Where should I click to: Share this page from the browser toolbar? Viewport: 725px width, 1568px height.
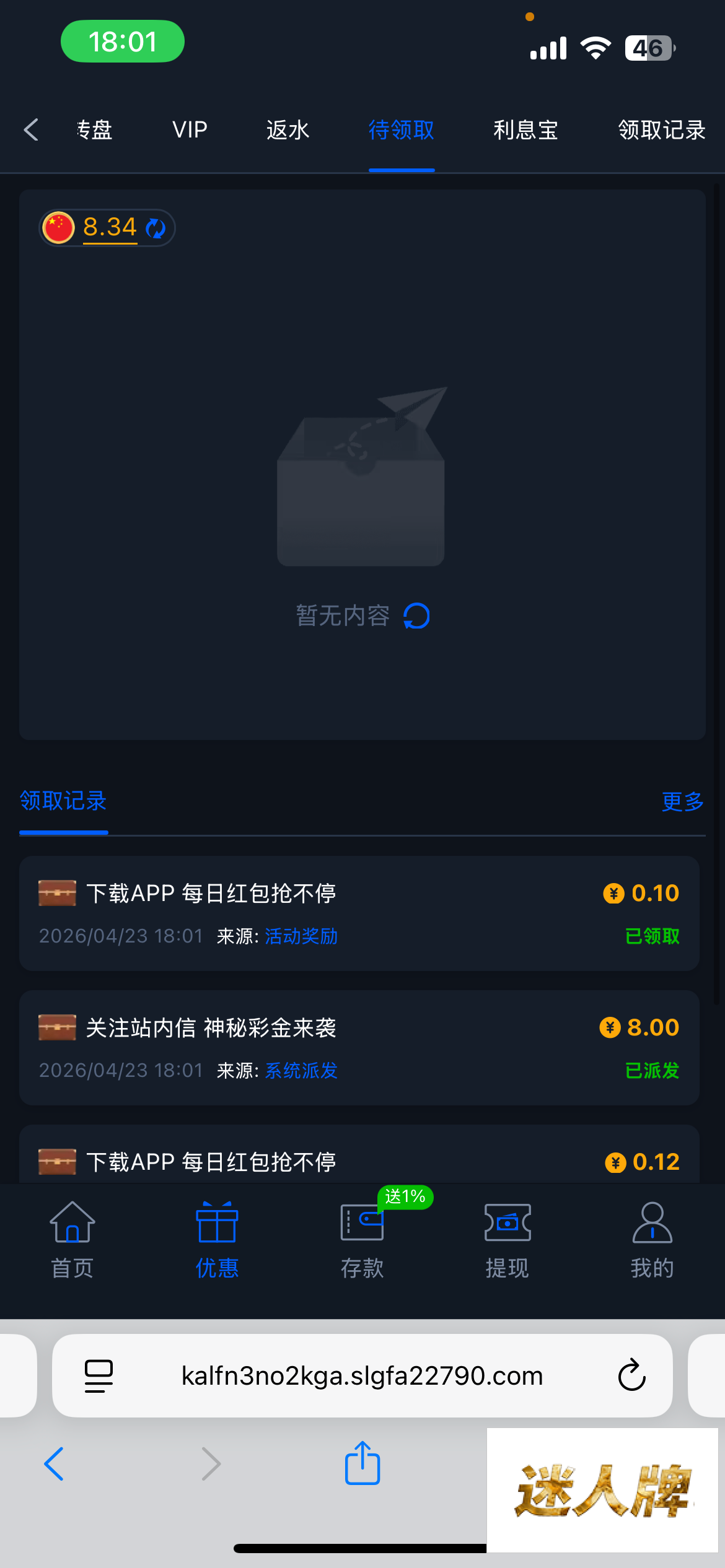(x=362, y=1463)
